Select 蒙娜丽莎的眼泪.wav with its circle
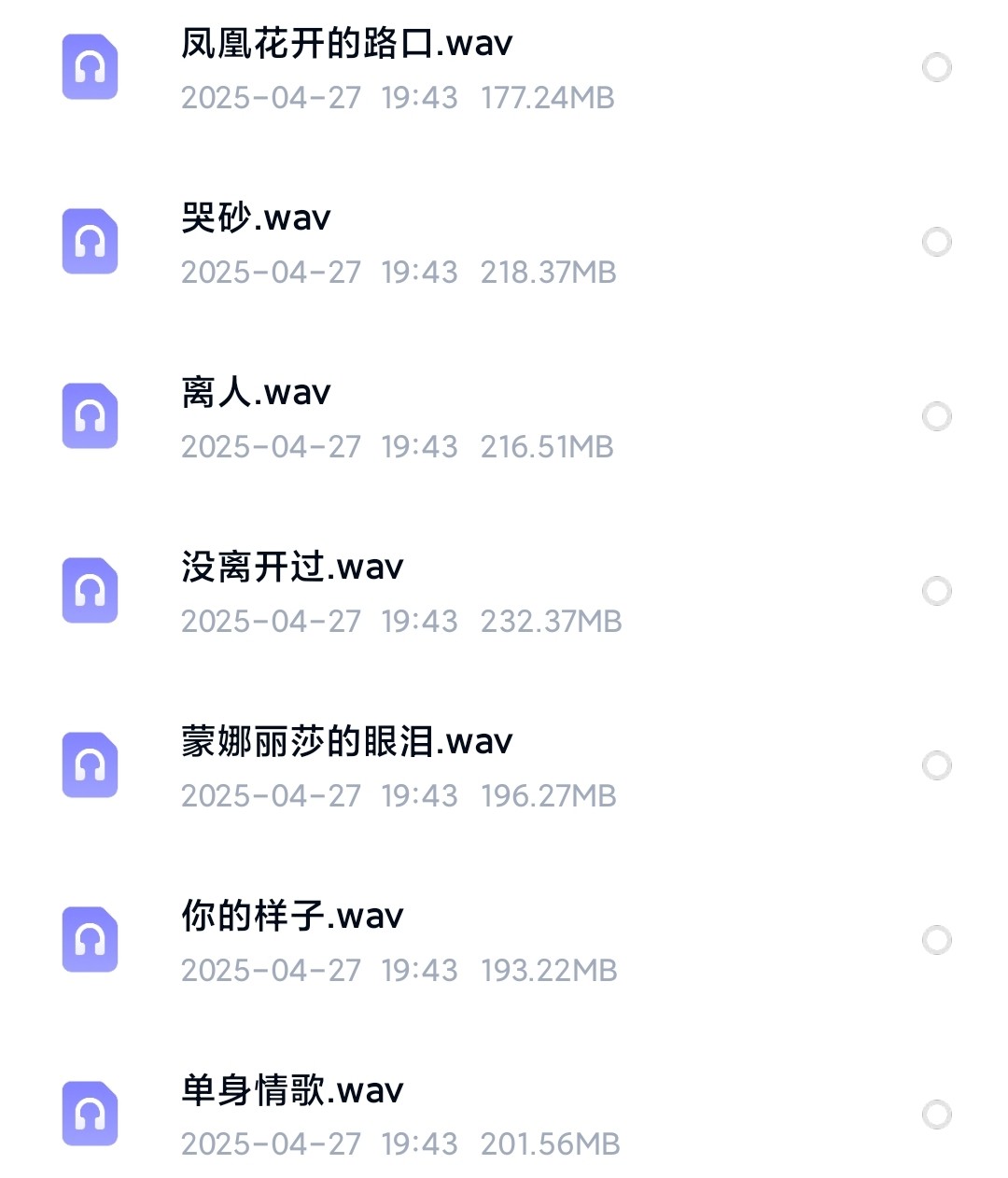Image resolution: width=1008 pixels, height=1178 pixels. tap(936, 765)
